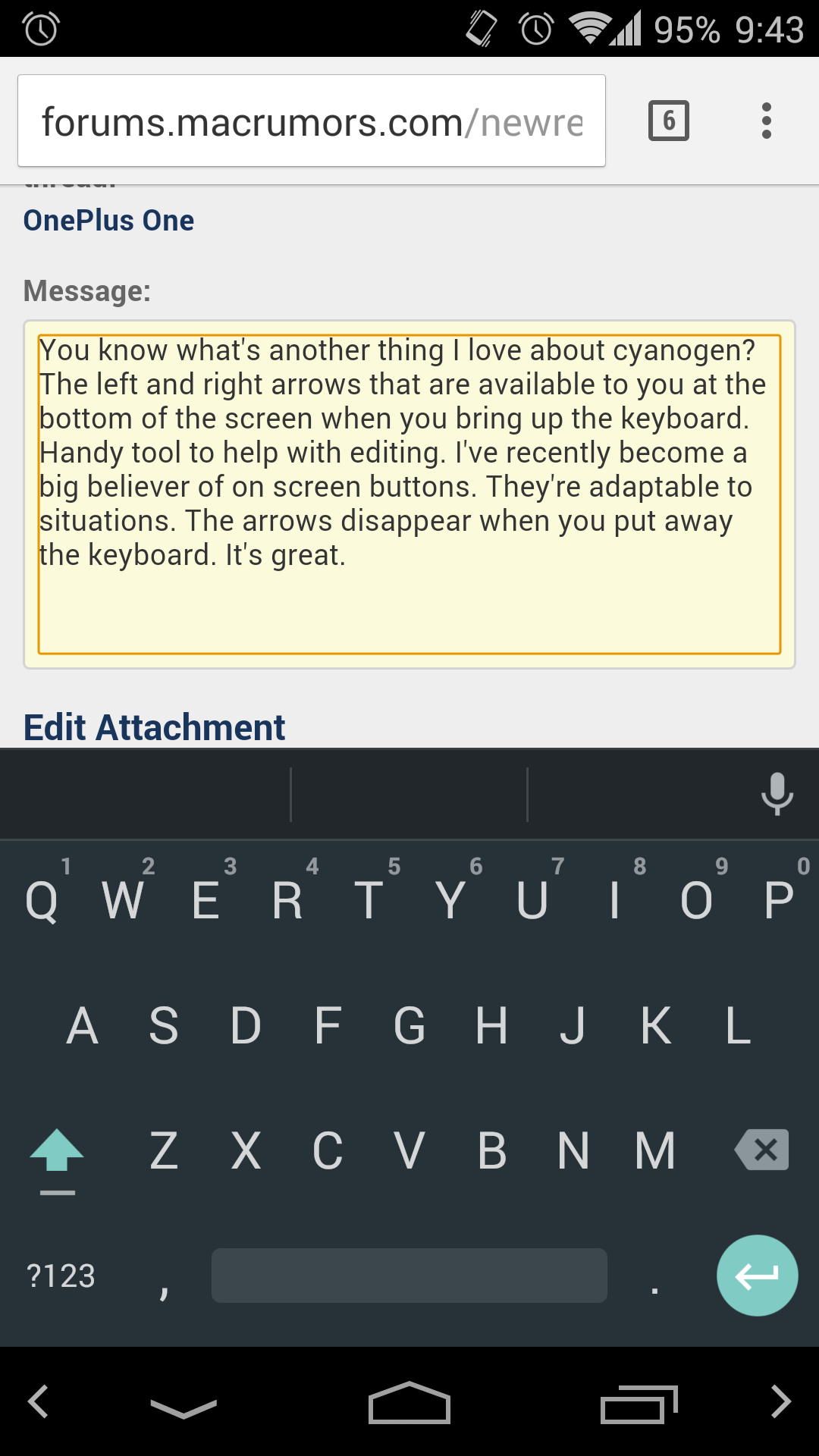
Task: Start voice input with the microphone
Action: pos(777,794)
